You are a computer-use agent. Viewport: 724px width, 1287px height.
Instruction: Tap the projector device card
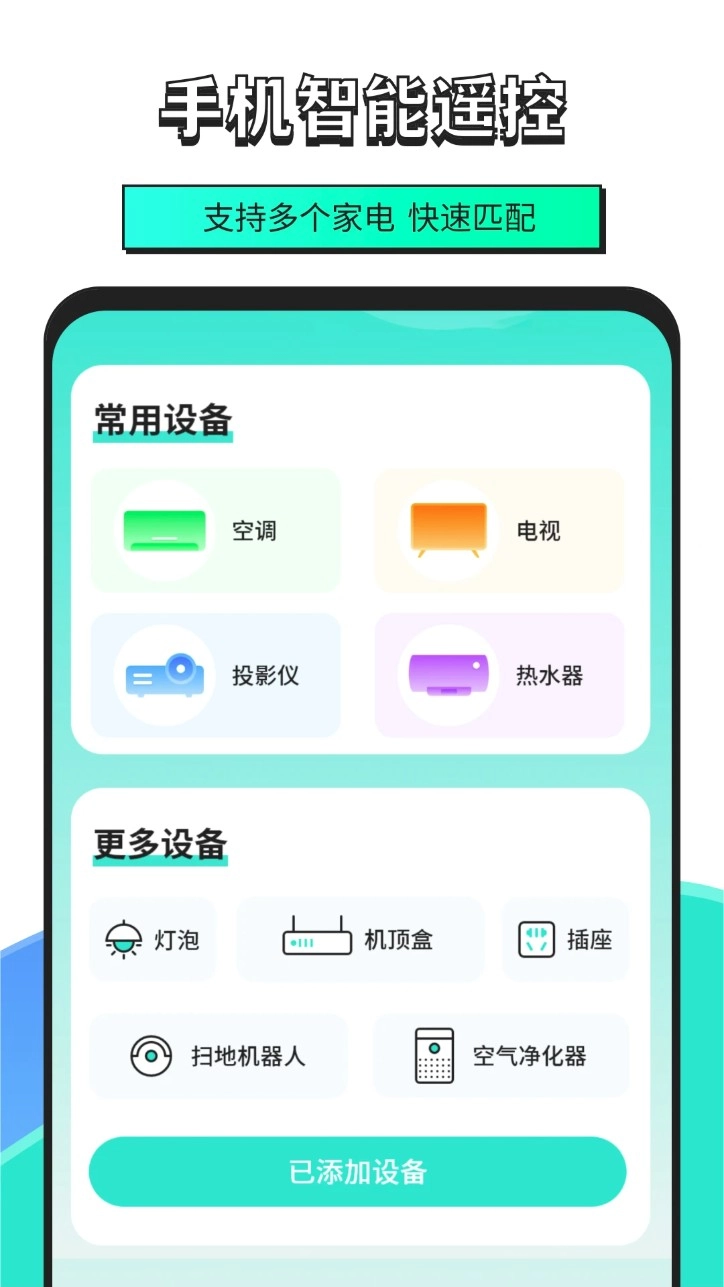pos(216,675)
